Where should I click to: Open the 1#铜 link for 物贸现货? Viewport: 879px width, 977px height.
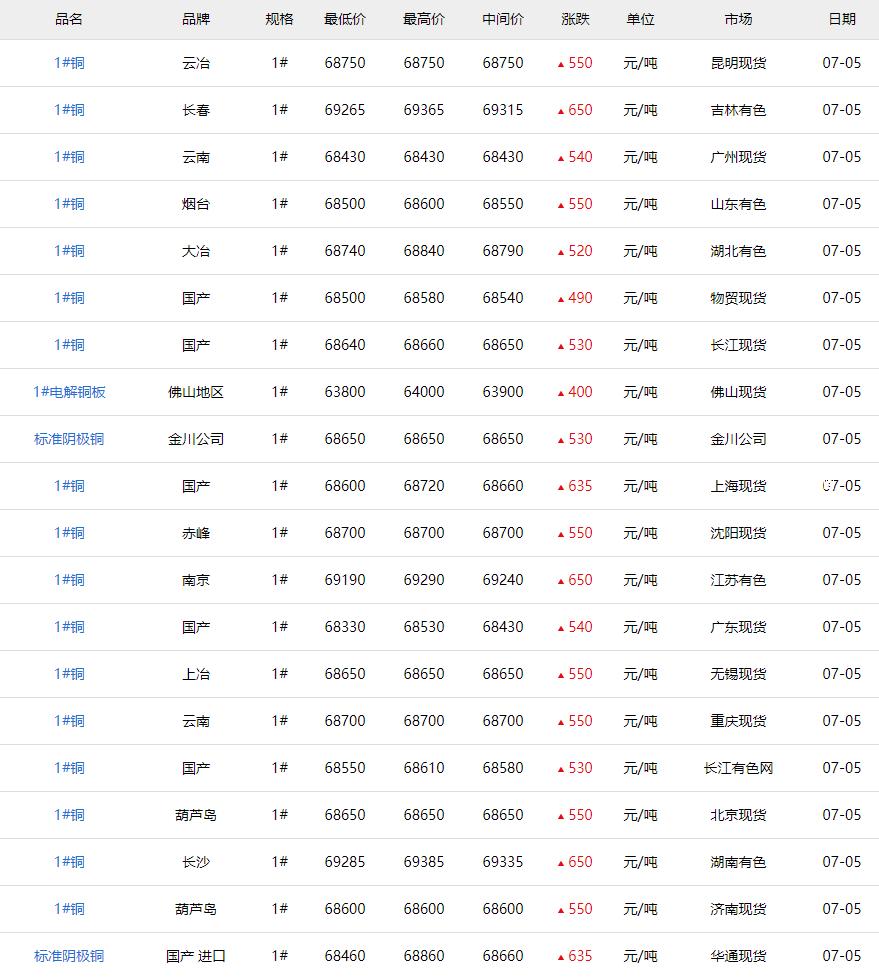(x=69, y=298)
